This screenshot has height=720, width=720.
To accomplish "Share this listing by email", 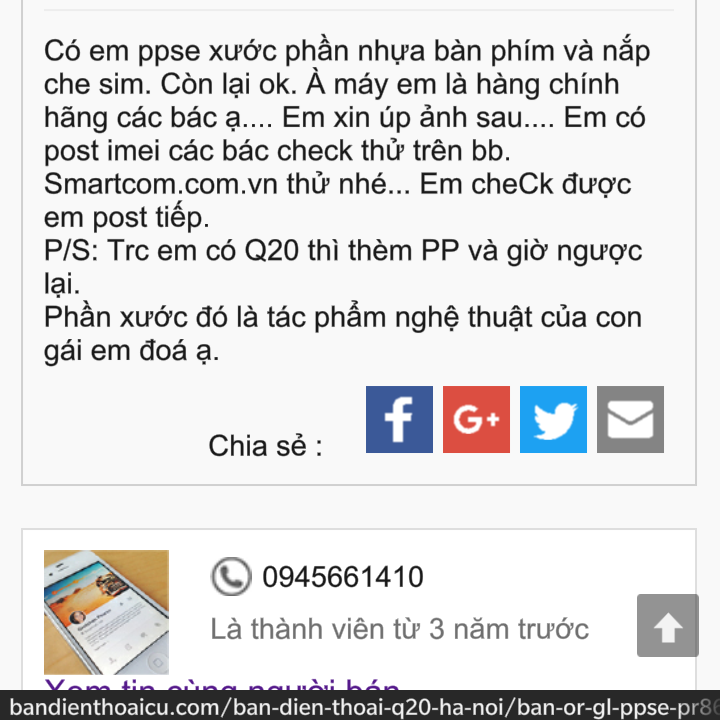I will point(630,419).
